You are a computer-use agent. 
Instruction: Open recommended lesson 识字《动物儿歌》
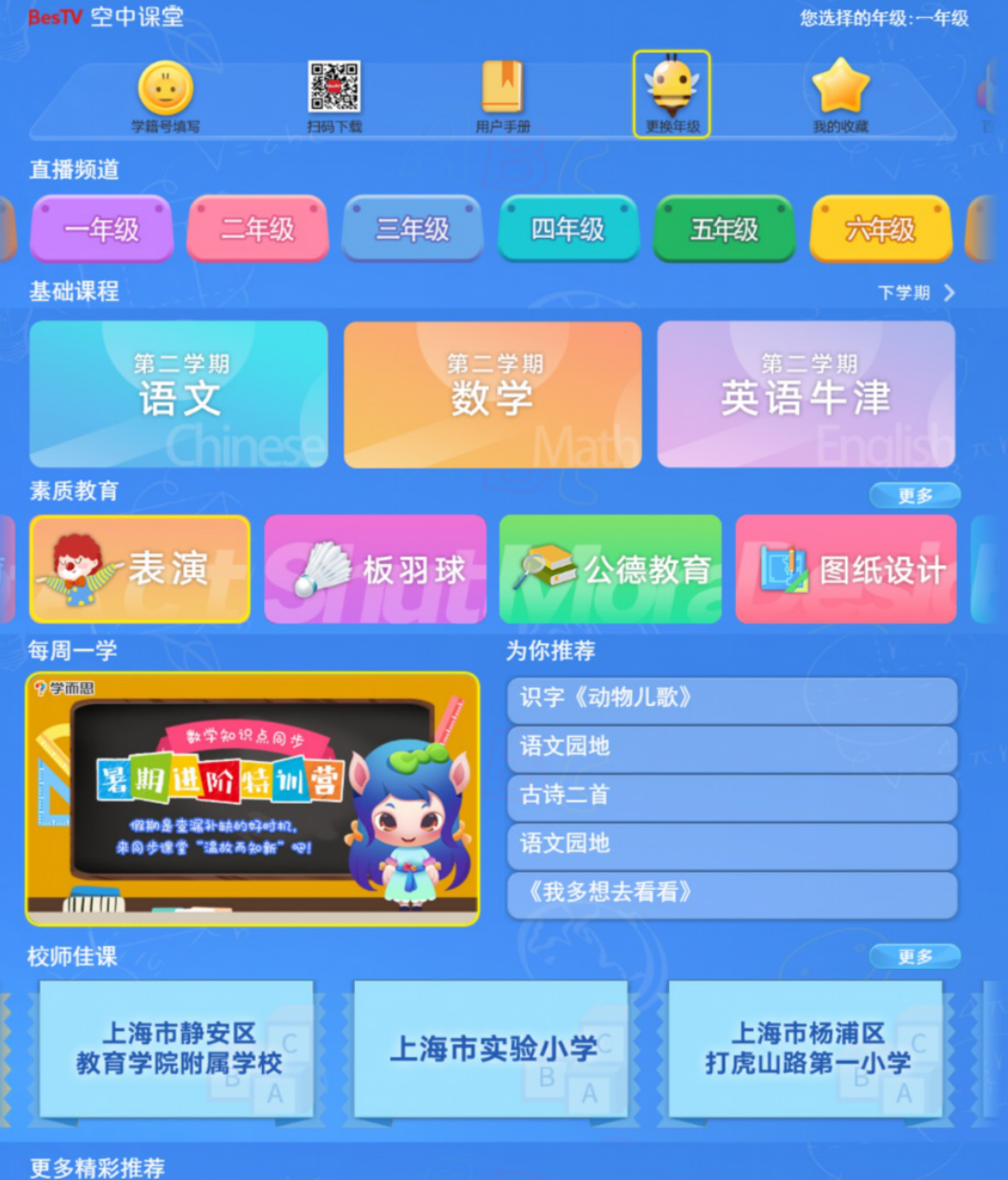[731, 699]
